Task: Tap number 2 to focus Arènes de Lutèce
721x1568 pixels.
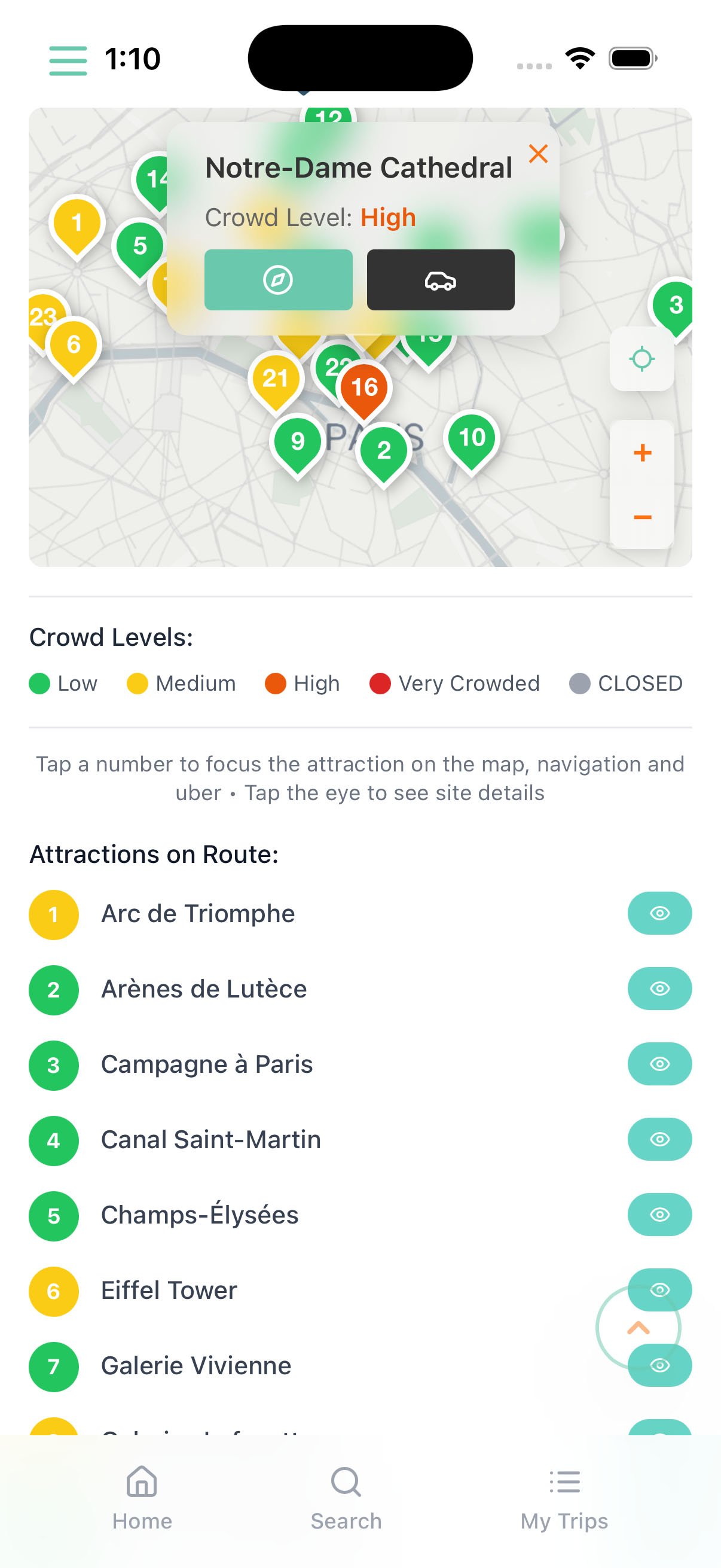Action: 54,989
